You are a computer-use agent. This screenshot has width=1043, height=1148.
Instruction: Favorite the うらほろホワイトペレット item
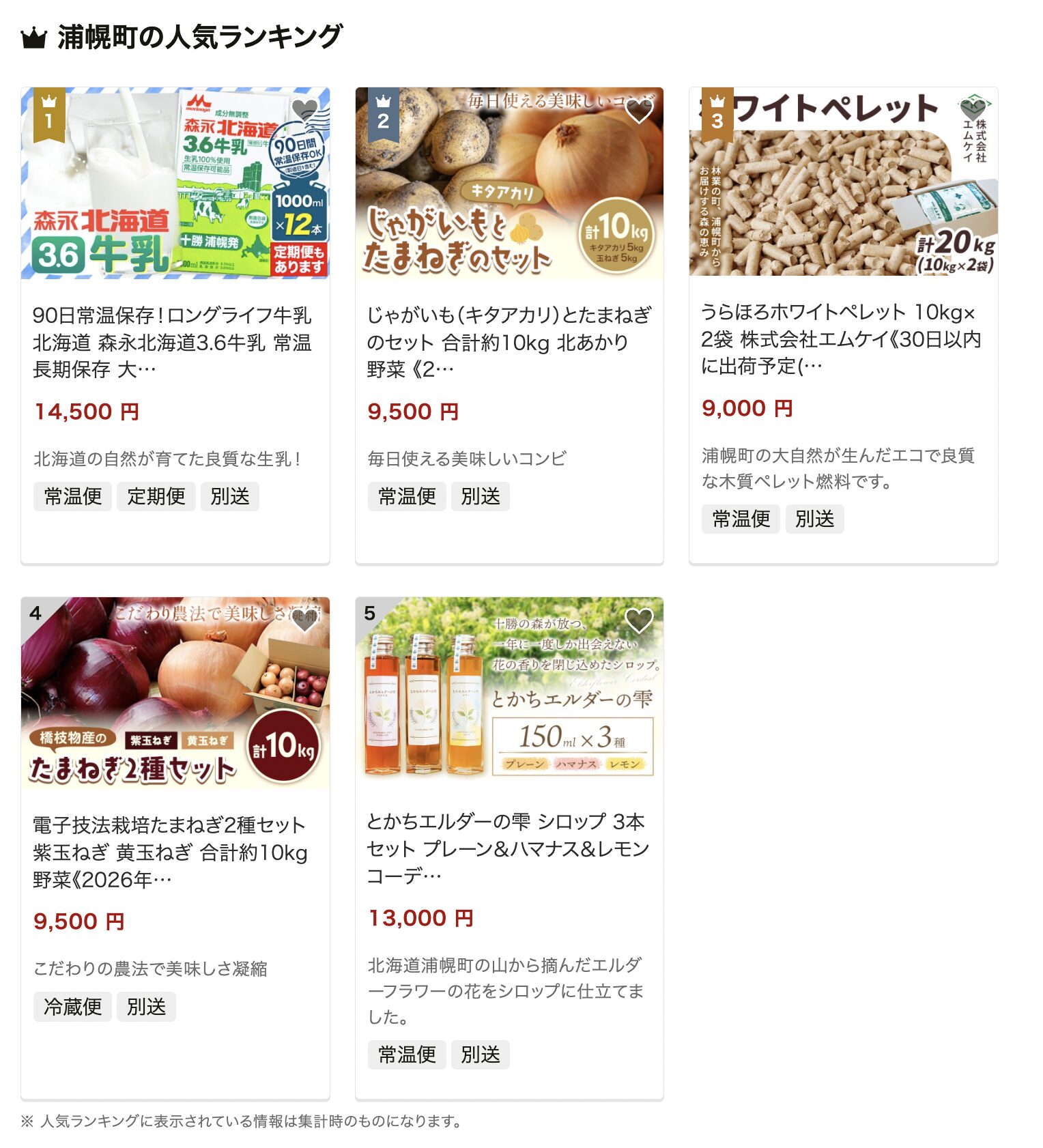973,109
